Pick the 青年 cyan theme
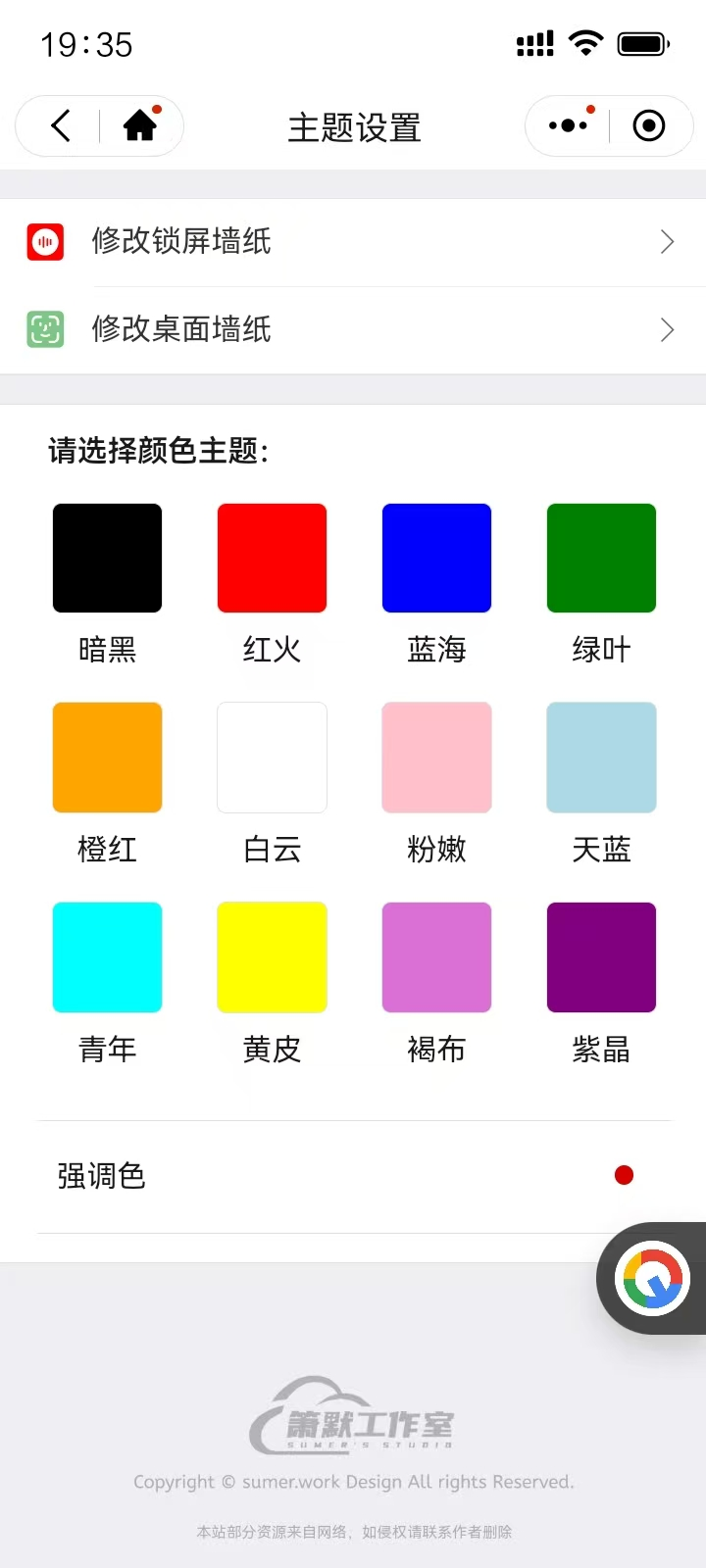Image resolution: width=706 pixels, height=1568 pixels. [x=107, y=957]
